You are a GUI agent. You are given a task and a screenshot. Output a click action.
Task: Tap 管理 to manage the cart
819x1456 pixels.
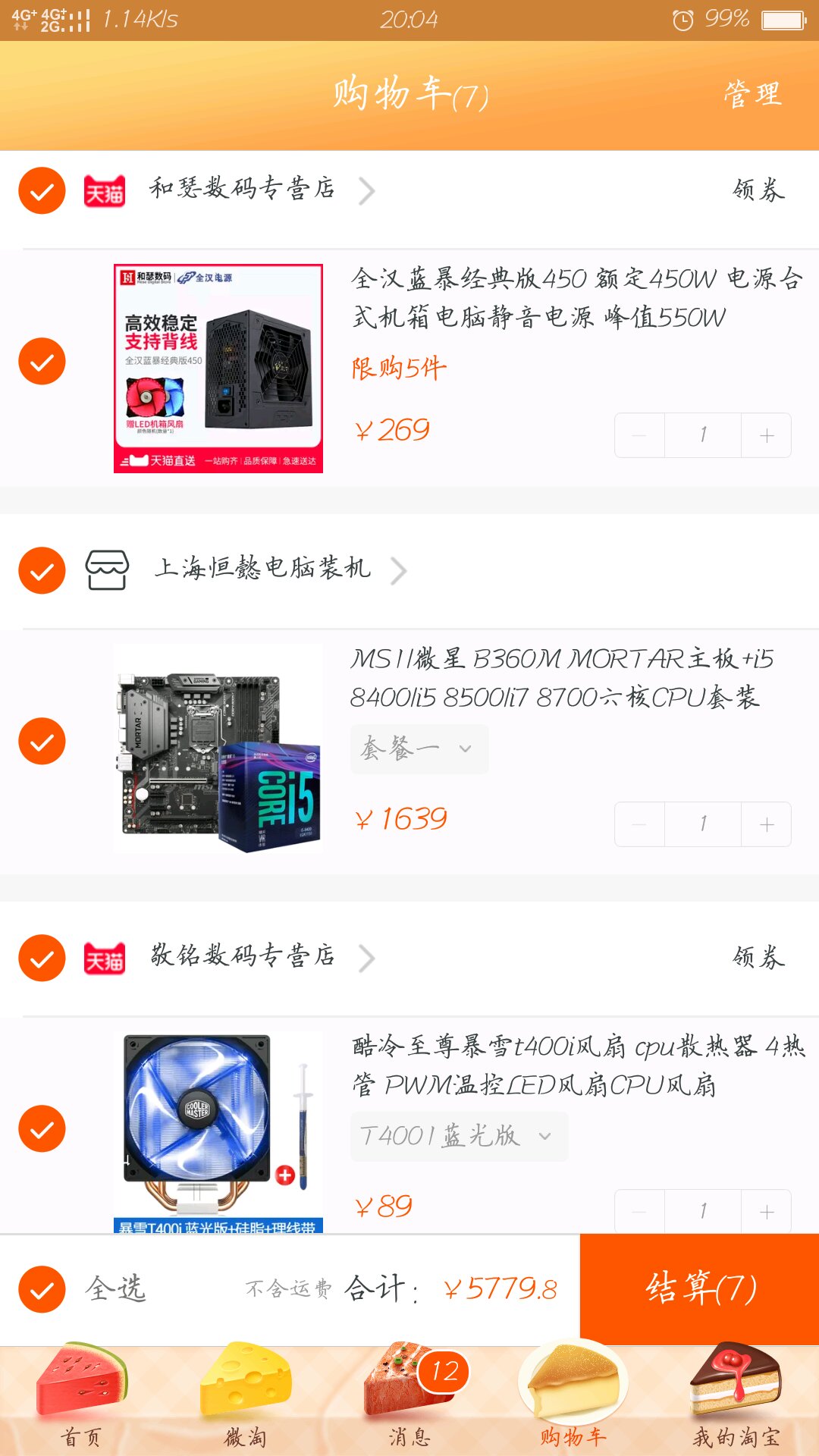tap(752, 95)
